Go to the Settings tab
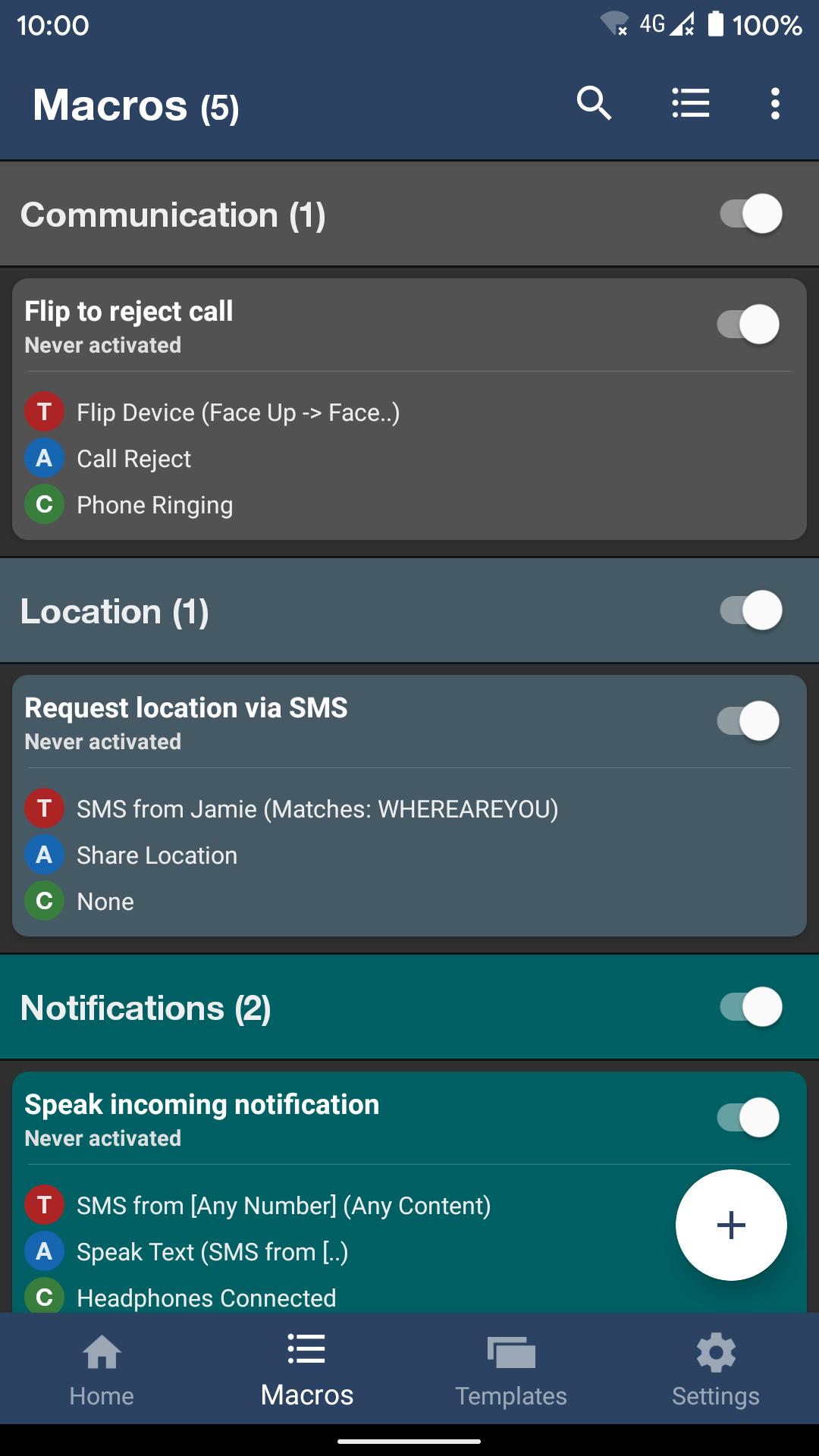Image resolution: width=819 pixels, height=1456 pixels. pos(715,1369)
